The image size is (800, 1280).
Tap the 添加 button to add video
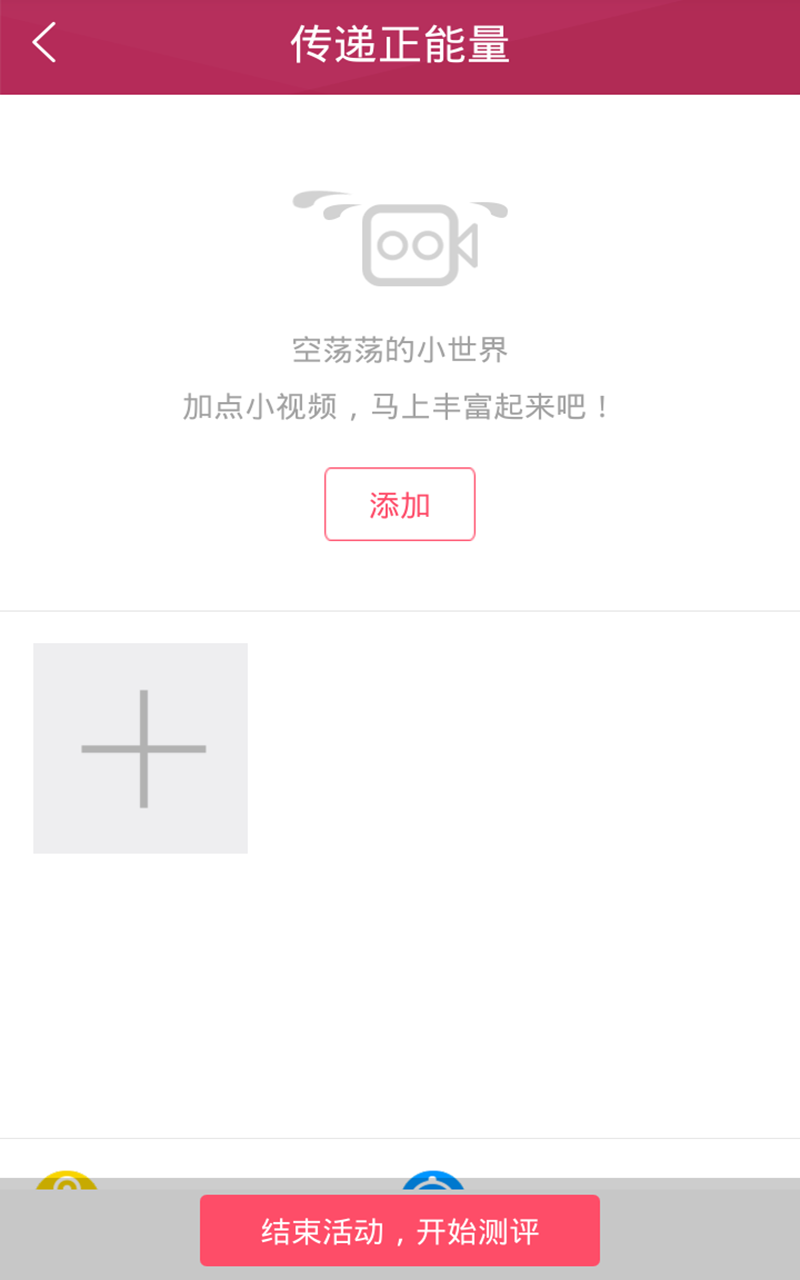pos(400,505)
